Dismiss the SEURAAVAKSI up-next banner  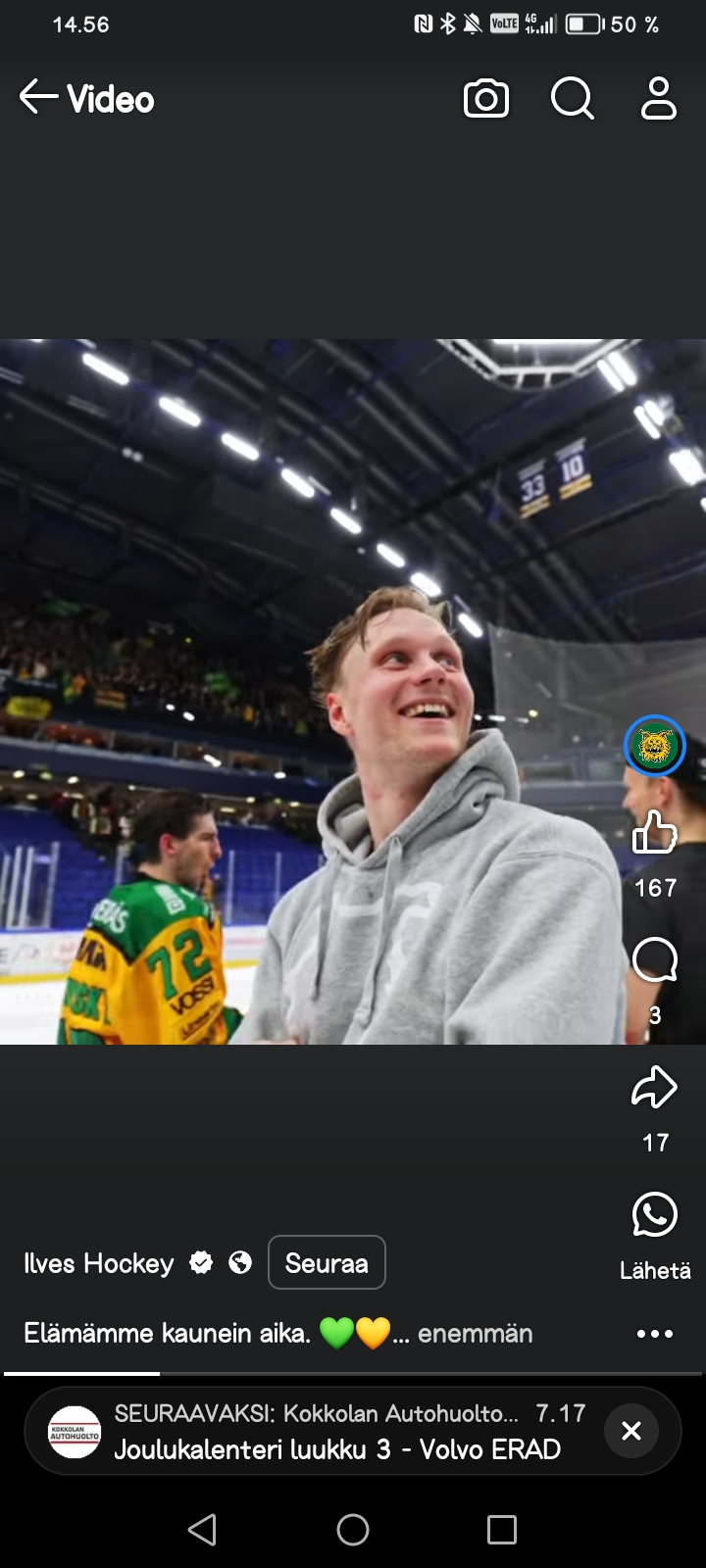(631, 1431)
